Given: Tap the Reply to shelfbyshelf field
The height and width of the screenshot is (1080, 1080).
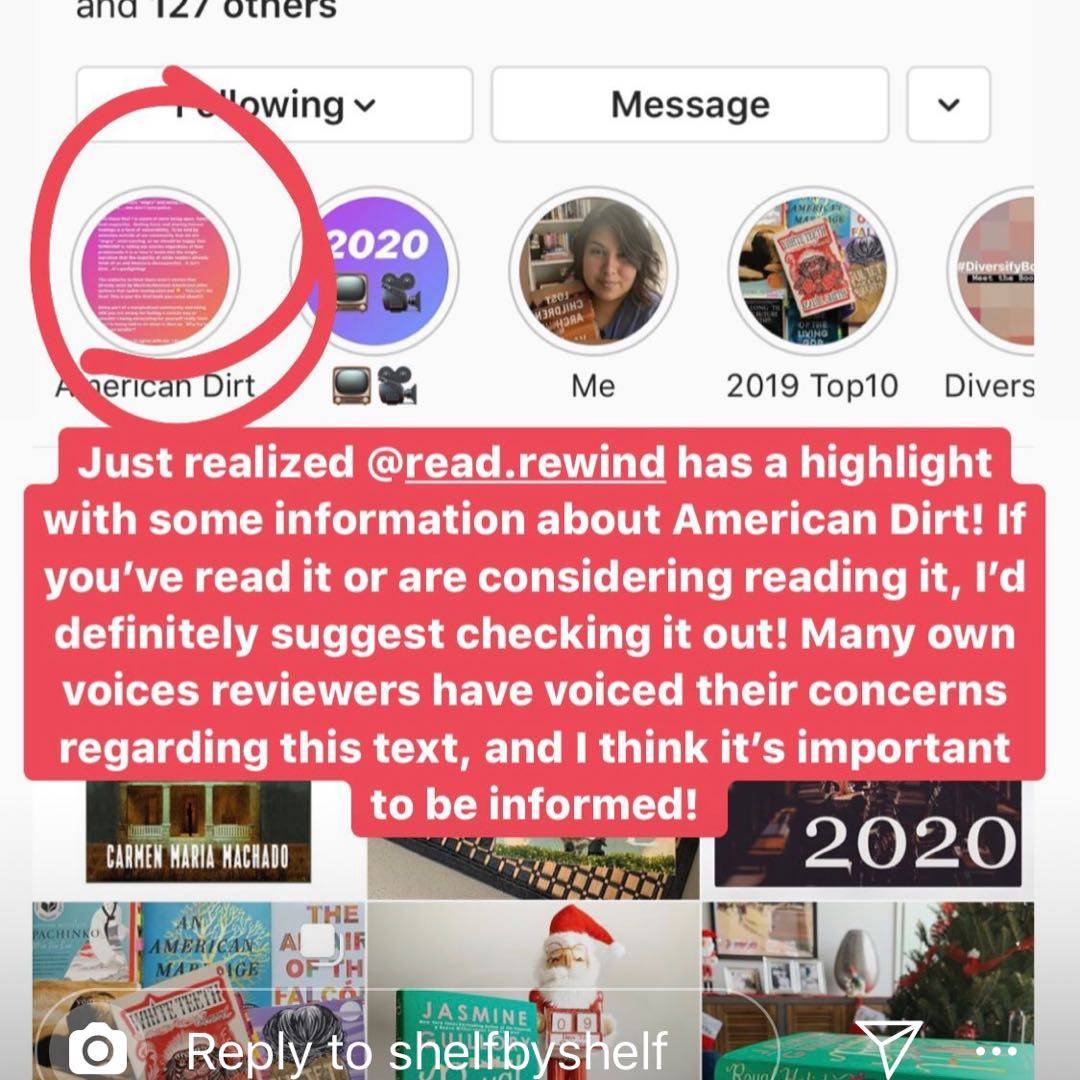Looking at the screenshot, I should tap(426, 1050).
